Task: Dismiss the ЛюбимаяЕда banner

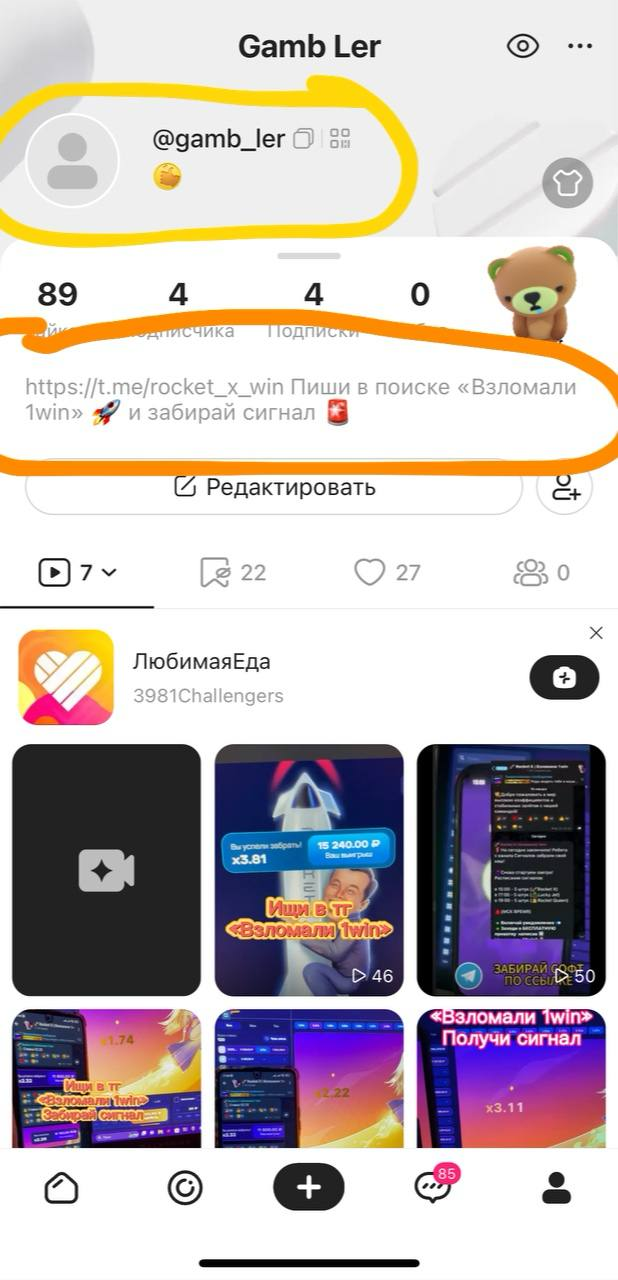Action: pos(596,633)
